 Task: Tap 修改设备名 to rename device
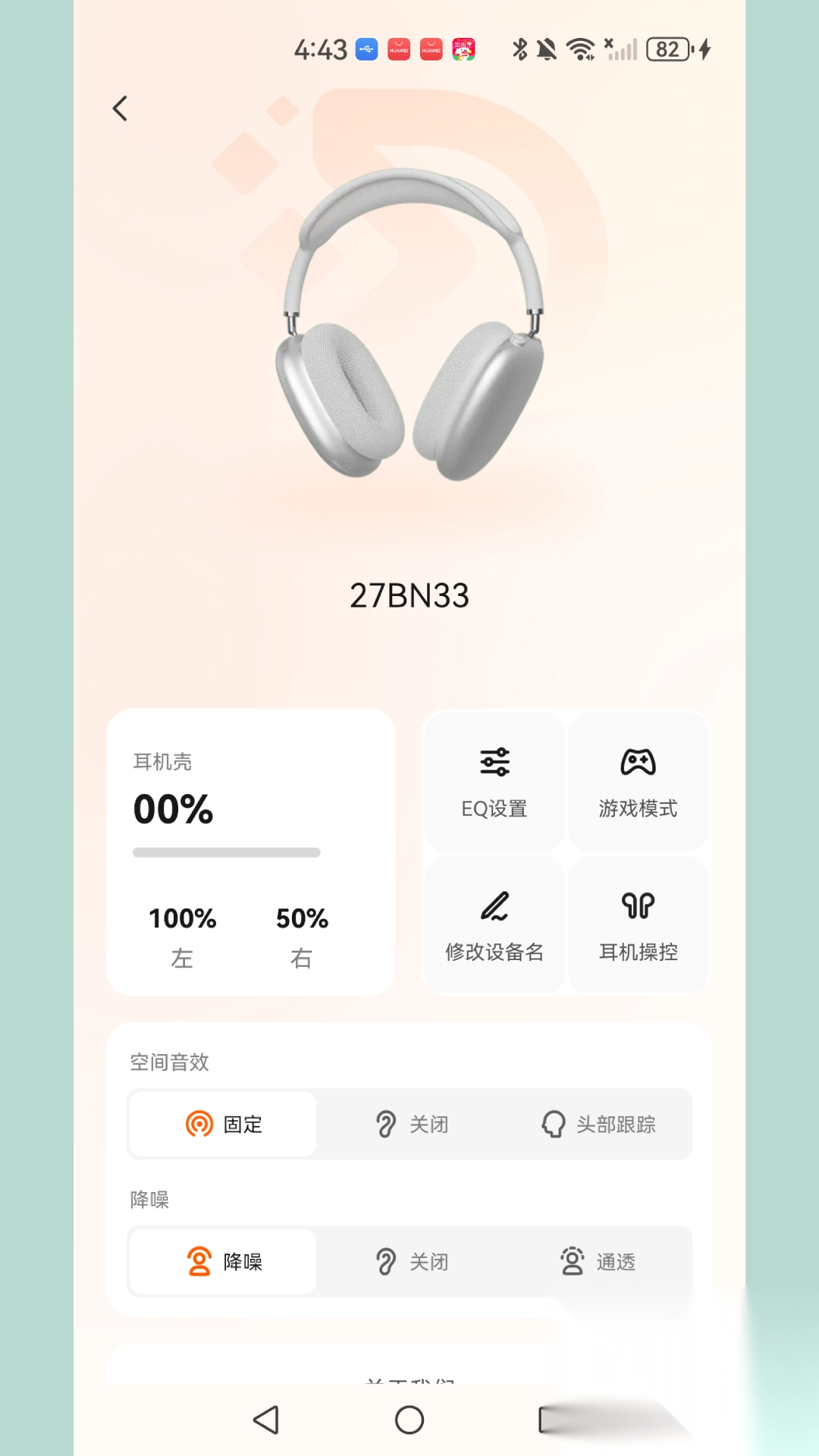point(494,924)
